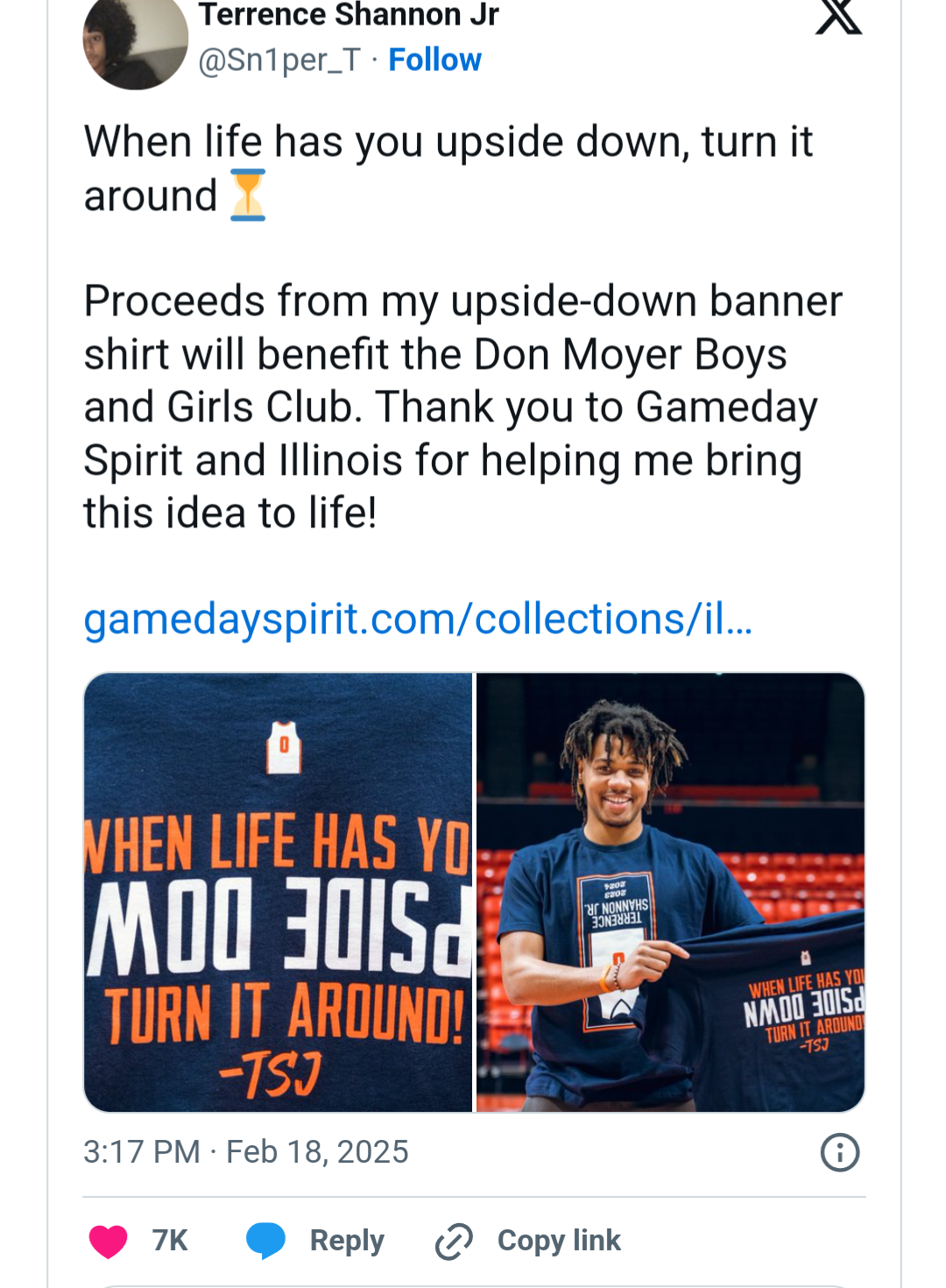Copy link to this tweet

pyautogui.click(x=528, y=1241)
